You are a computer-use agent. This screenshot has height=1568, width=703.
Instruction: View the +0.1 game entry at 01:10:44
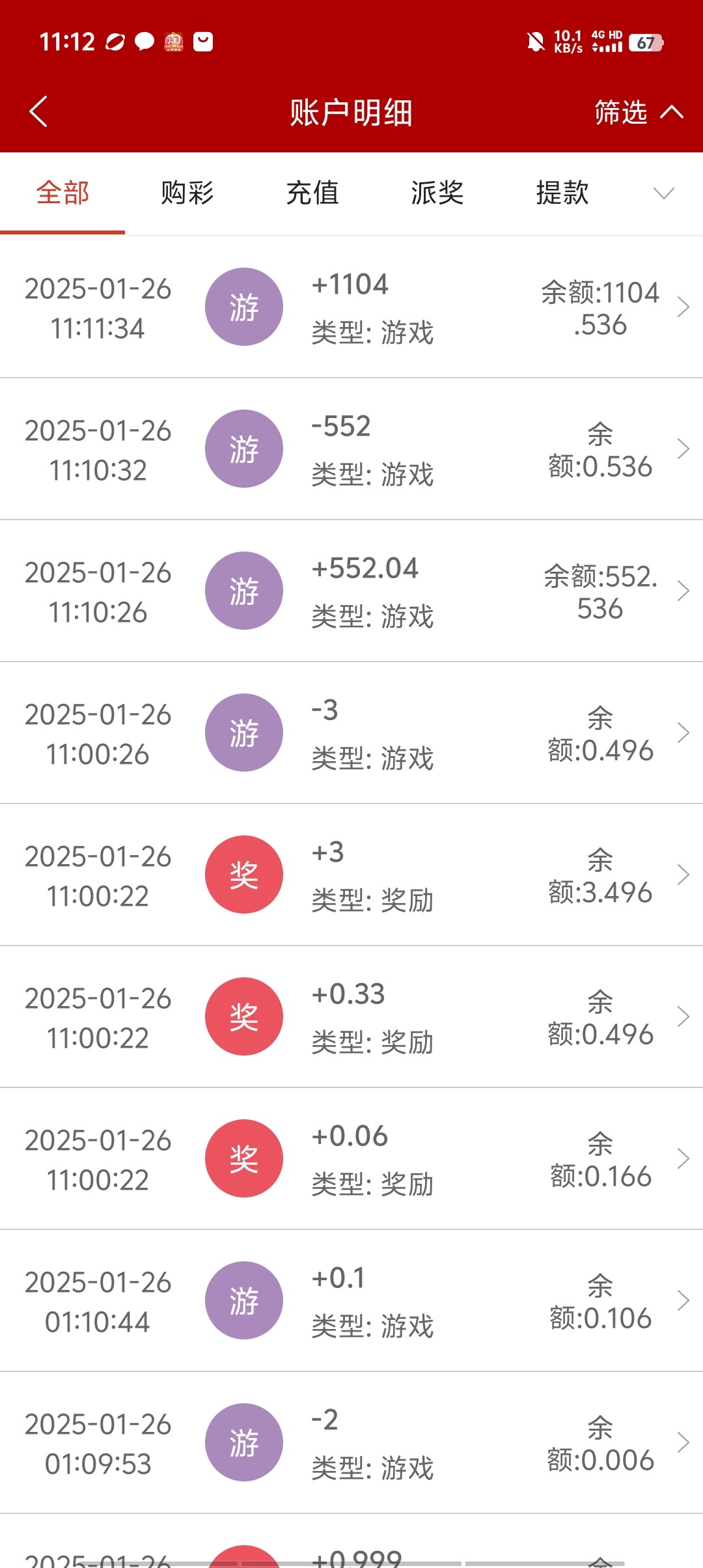351,1301
